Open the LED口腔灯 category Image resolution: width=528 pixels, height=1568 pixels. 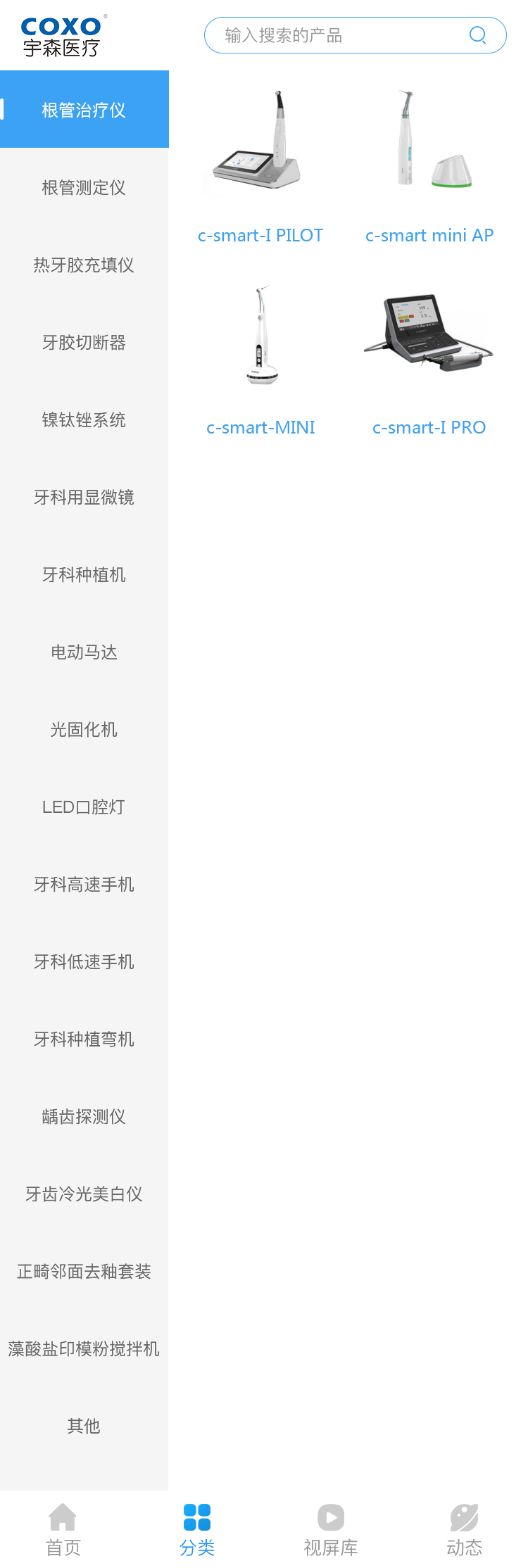tap(84, 807)
